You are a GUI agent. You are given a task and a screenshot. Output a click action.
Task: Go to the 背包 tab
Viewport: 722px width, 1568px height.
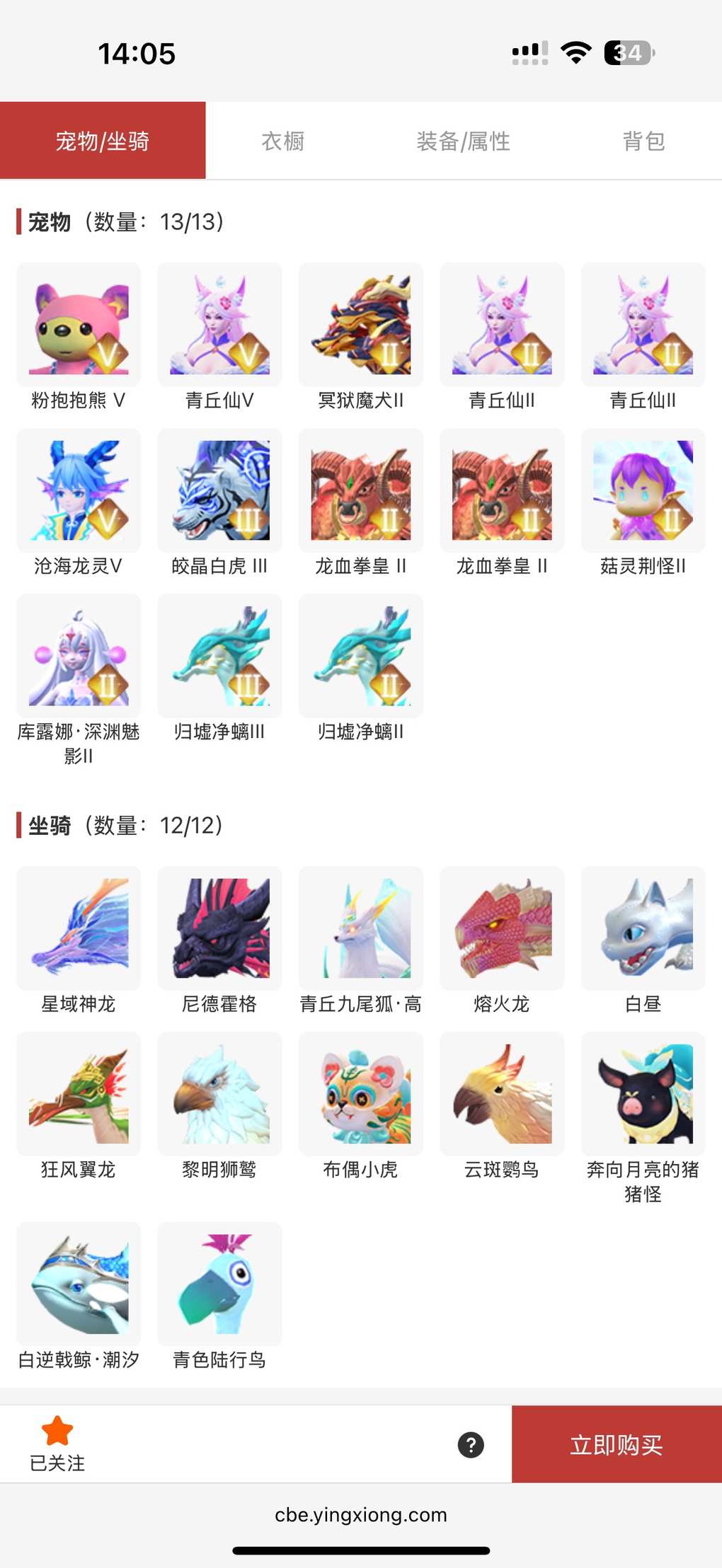(x=643, y=141)
